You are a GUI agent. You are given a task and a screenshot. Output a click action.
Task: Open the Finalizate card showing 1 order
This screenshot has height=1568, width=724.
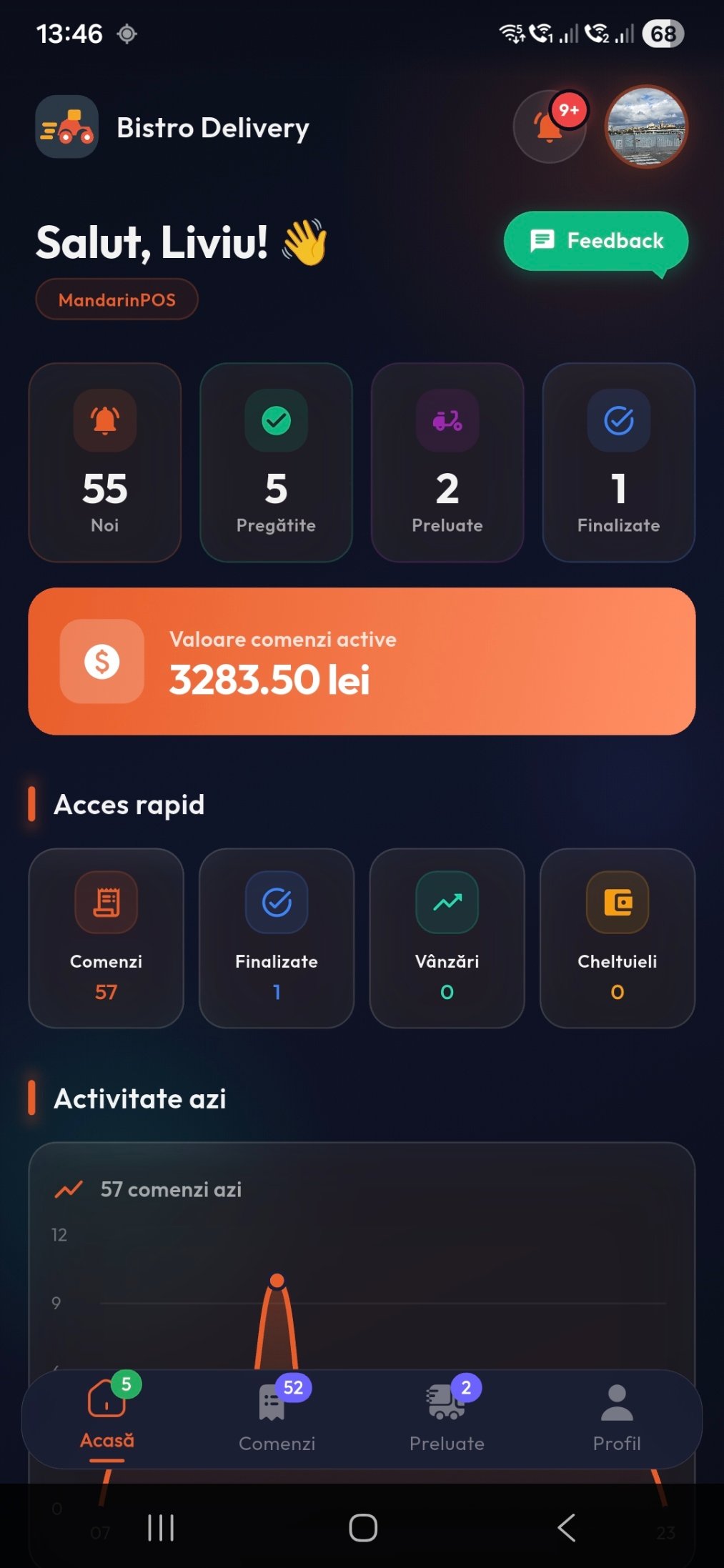tap(618, 462)
